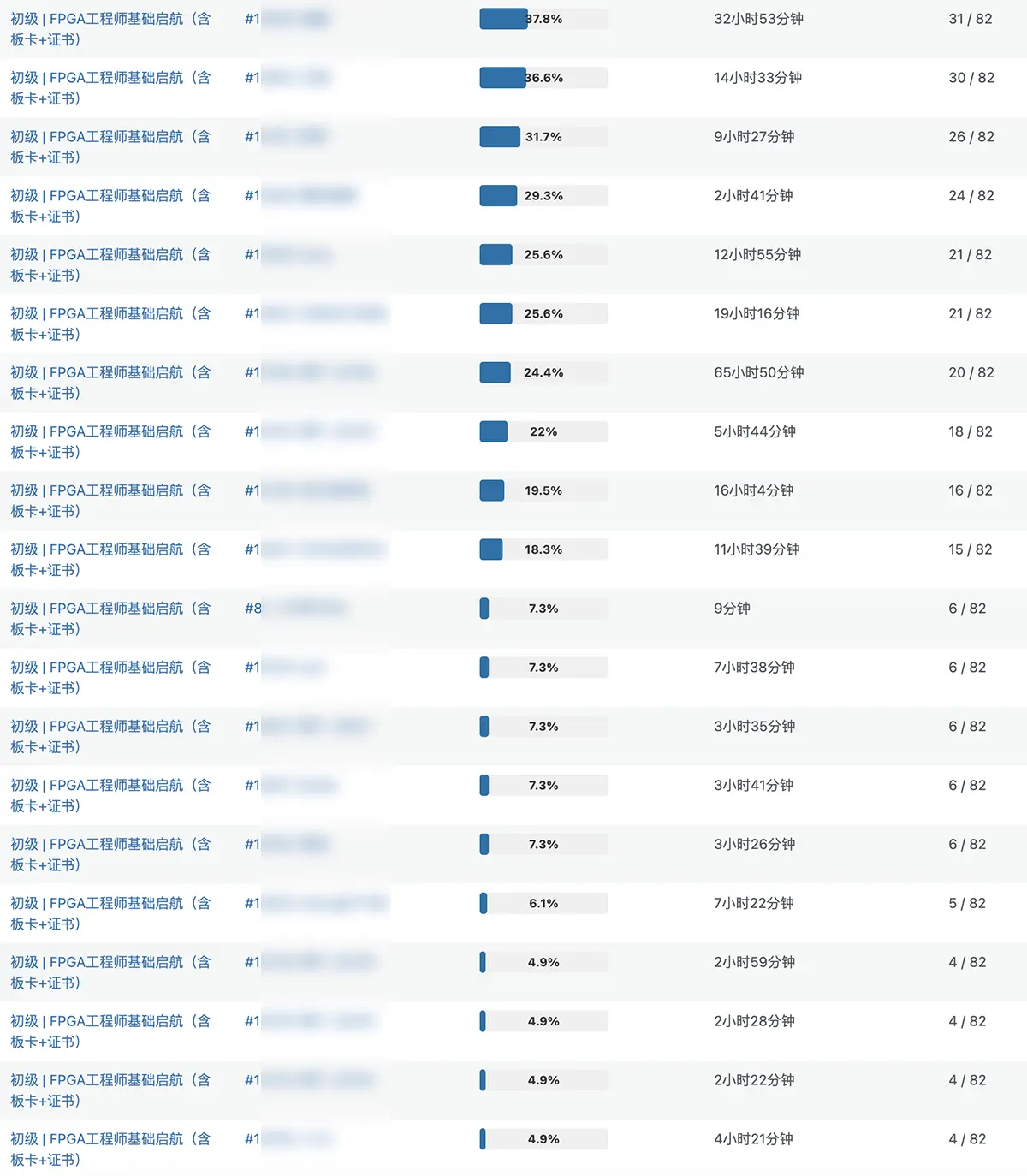Open course link for the 19小时16分钟 row

tap(110, 315)
